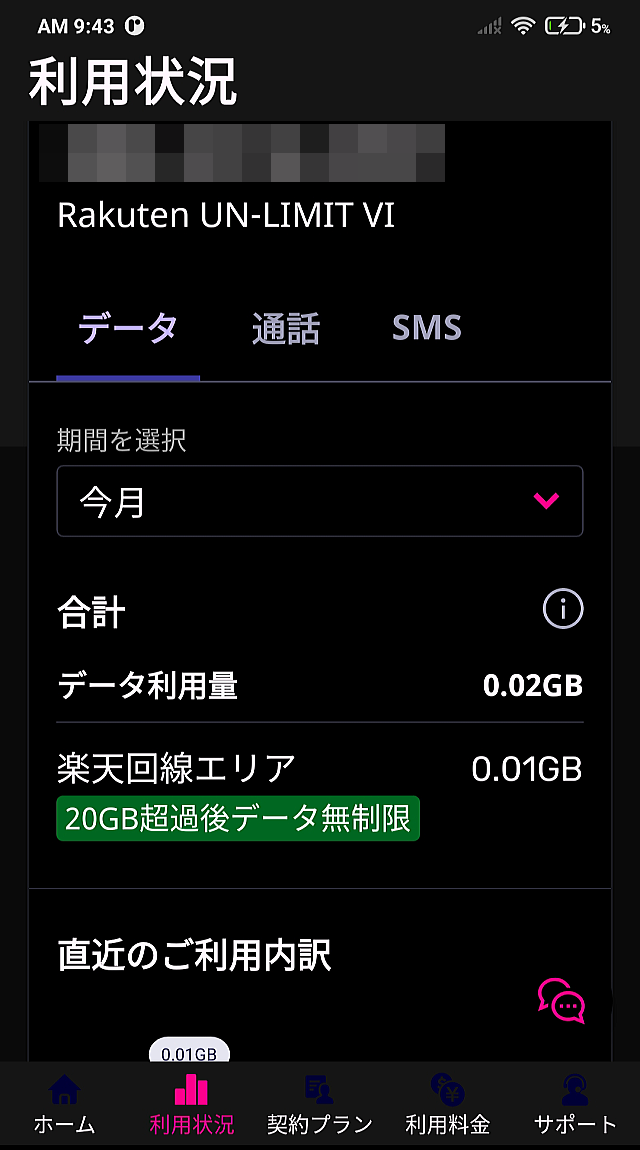Image resolution: width=640 pixels, height=1150 pixels.
Task: Open the サポート tab
Action: click(x=575, y=1105)
